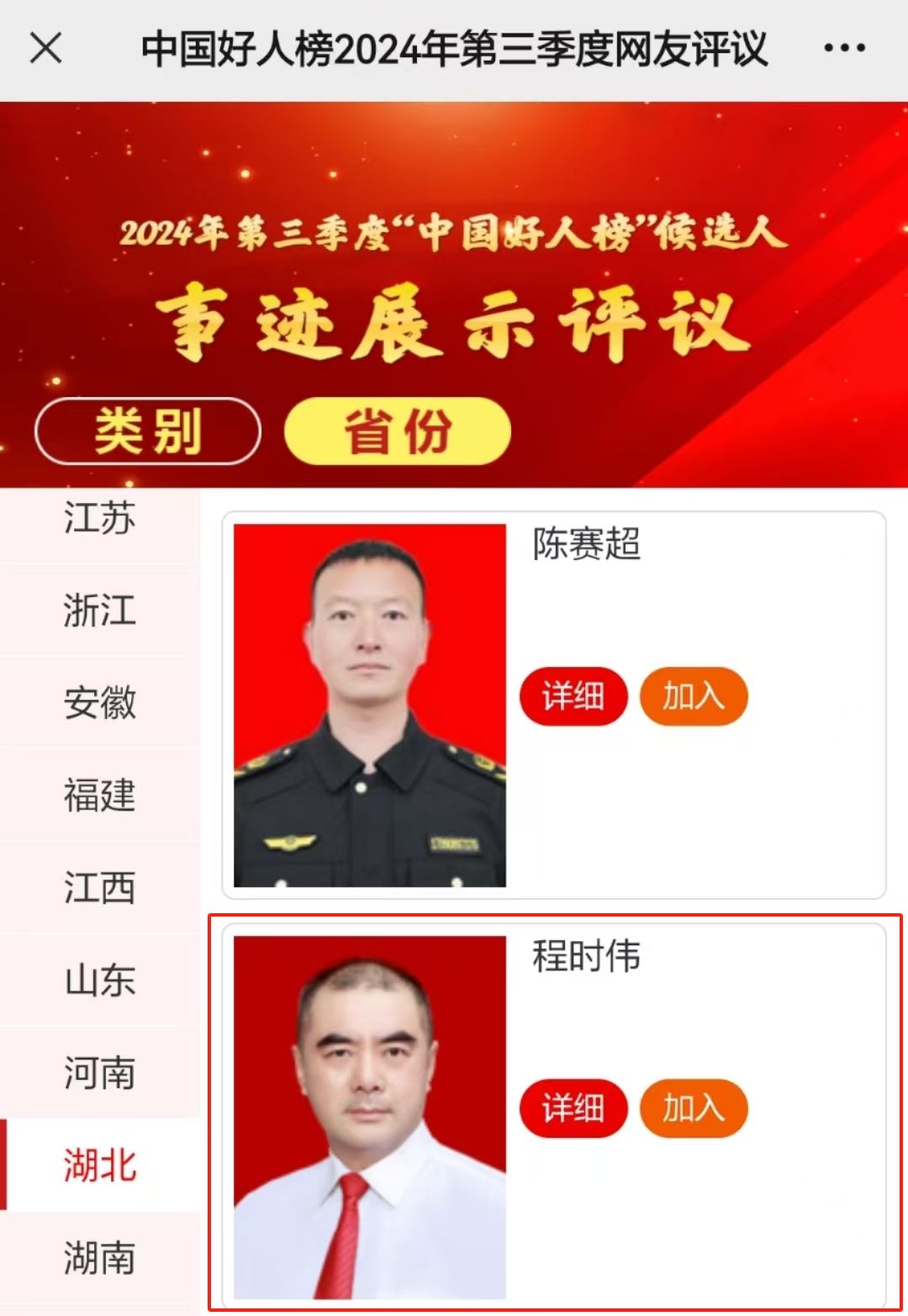908x1316 pixels.
Task: View 详细 for 程时伟
Action: [x=573, y=1108]
